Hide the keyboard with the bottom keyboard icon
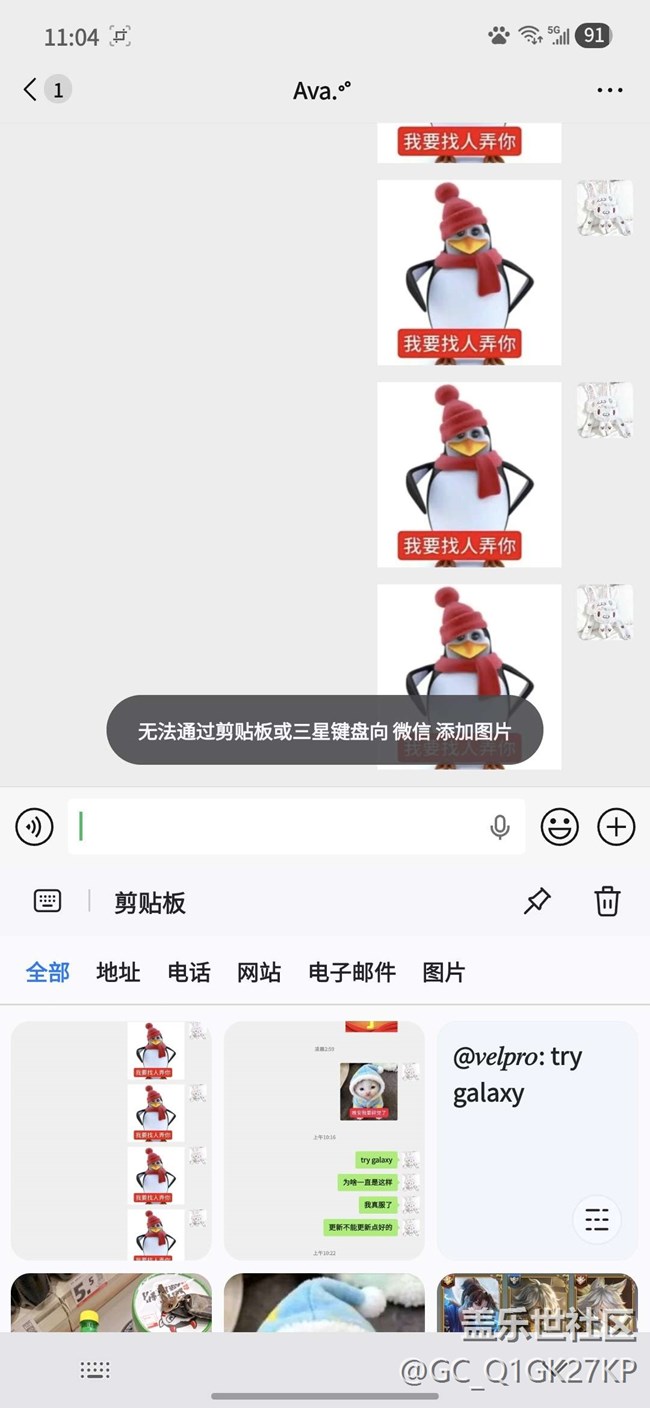The image size is (650, 1408). 95,1370
